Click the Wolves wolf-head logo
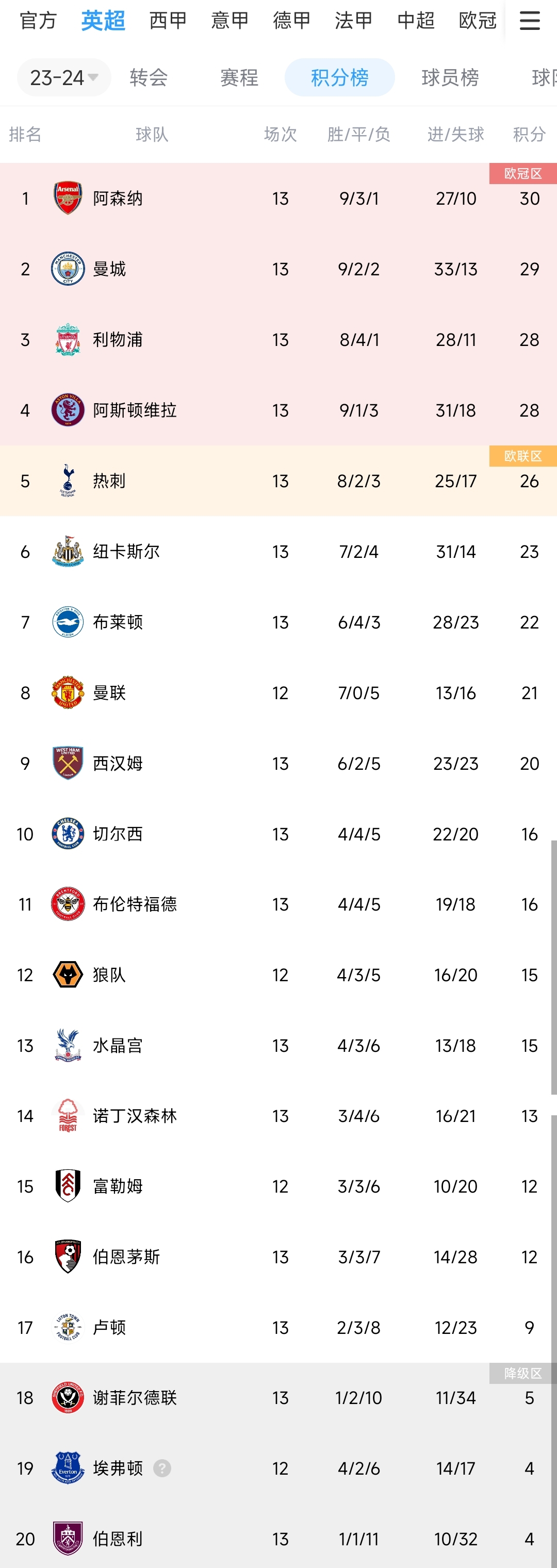Screen dimensions: 557x1568 (67, 975)
